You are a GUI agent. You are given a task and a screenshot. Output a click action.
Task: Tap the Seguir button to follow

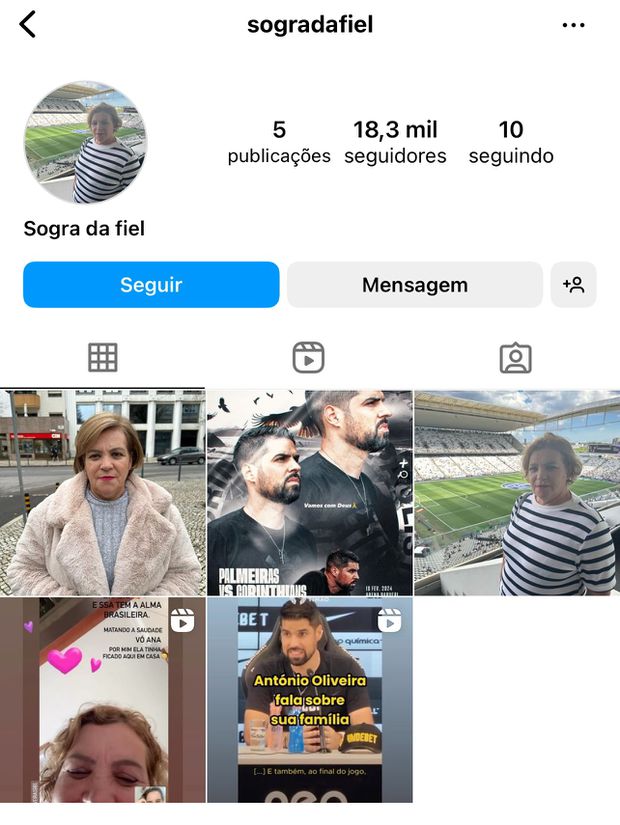tap(151, 285)
